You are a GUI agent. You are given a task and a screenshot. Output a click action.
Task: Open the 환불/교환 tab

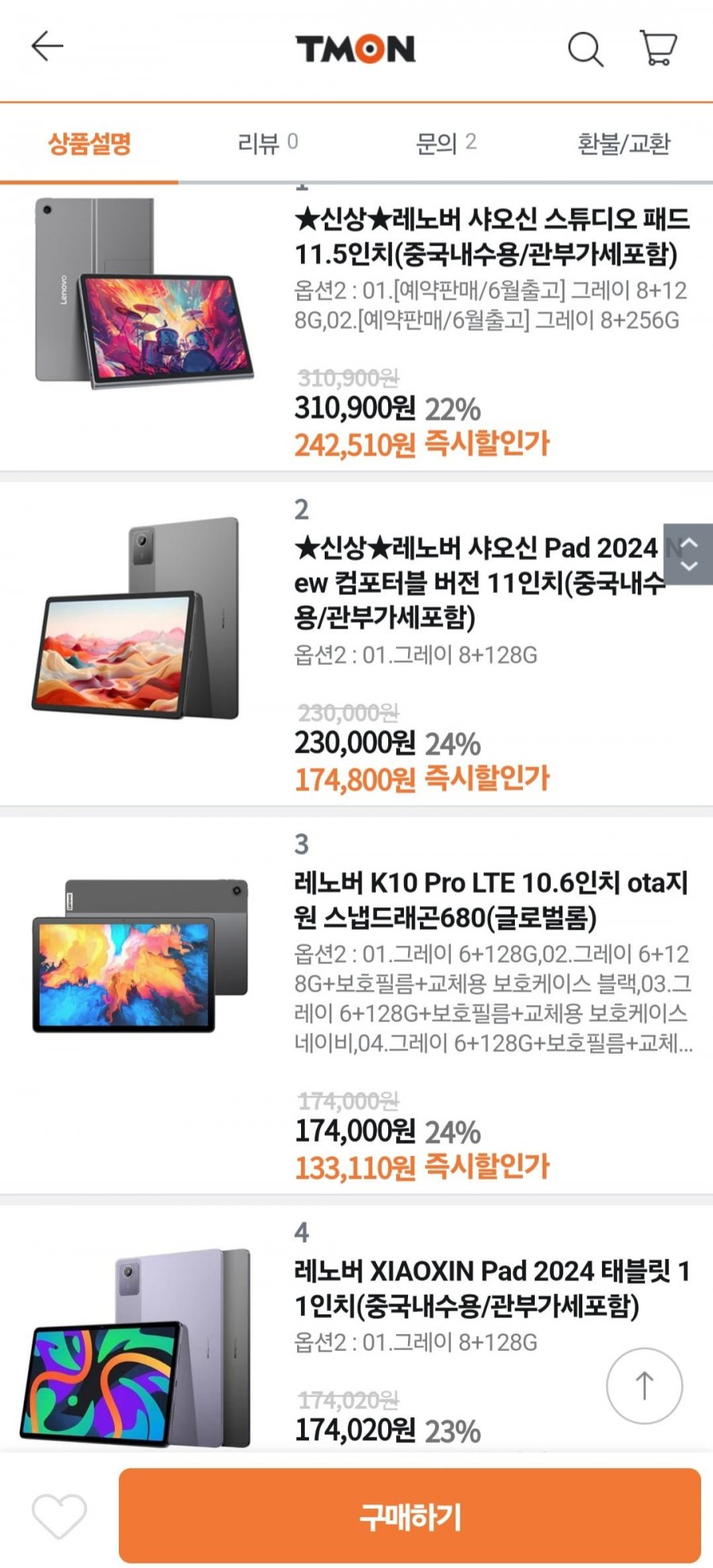(x=623, y=144)
